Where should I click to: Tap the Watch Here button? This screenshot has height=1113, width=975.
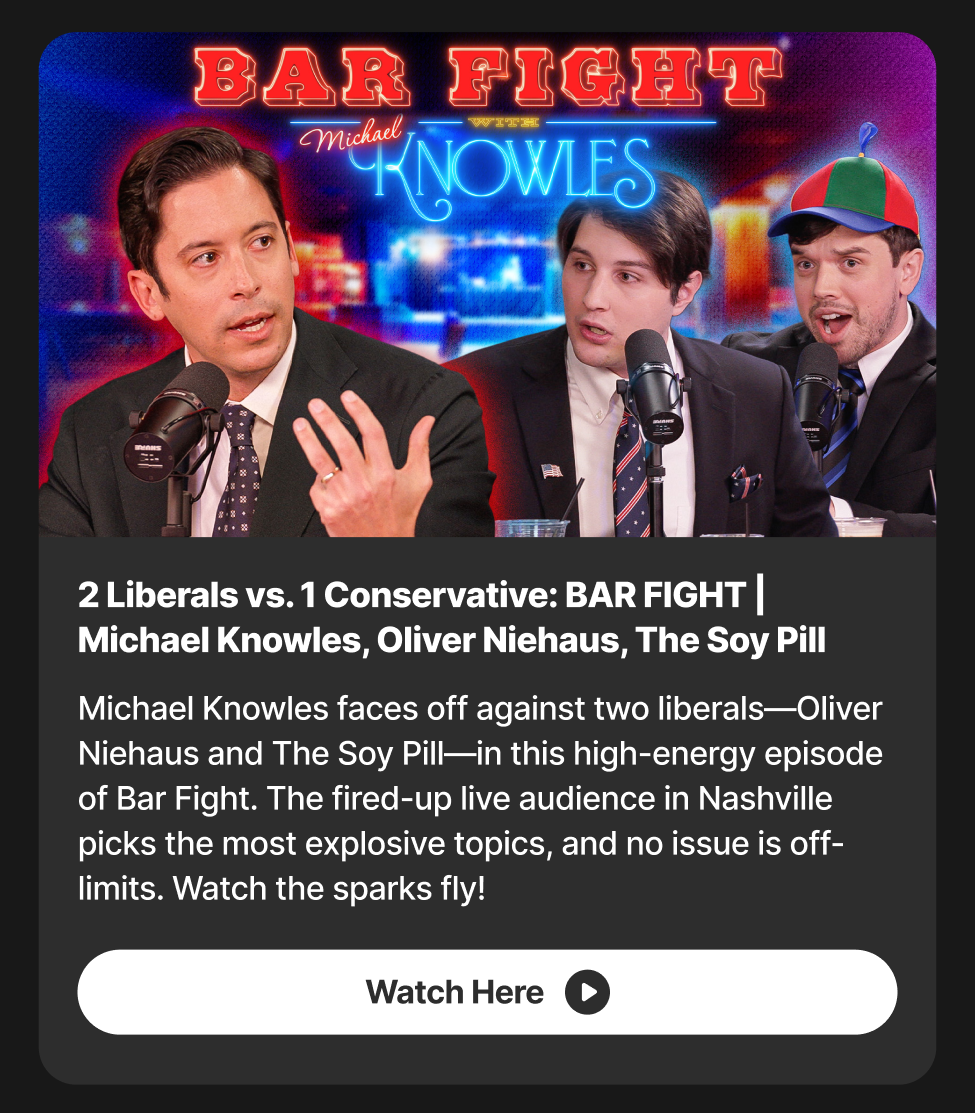point(487,992)
